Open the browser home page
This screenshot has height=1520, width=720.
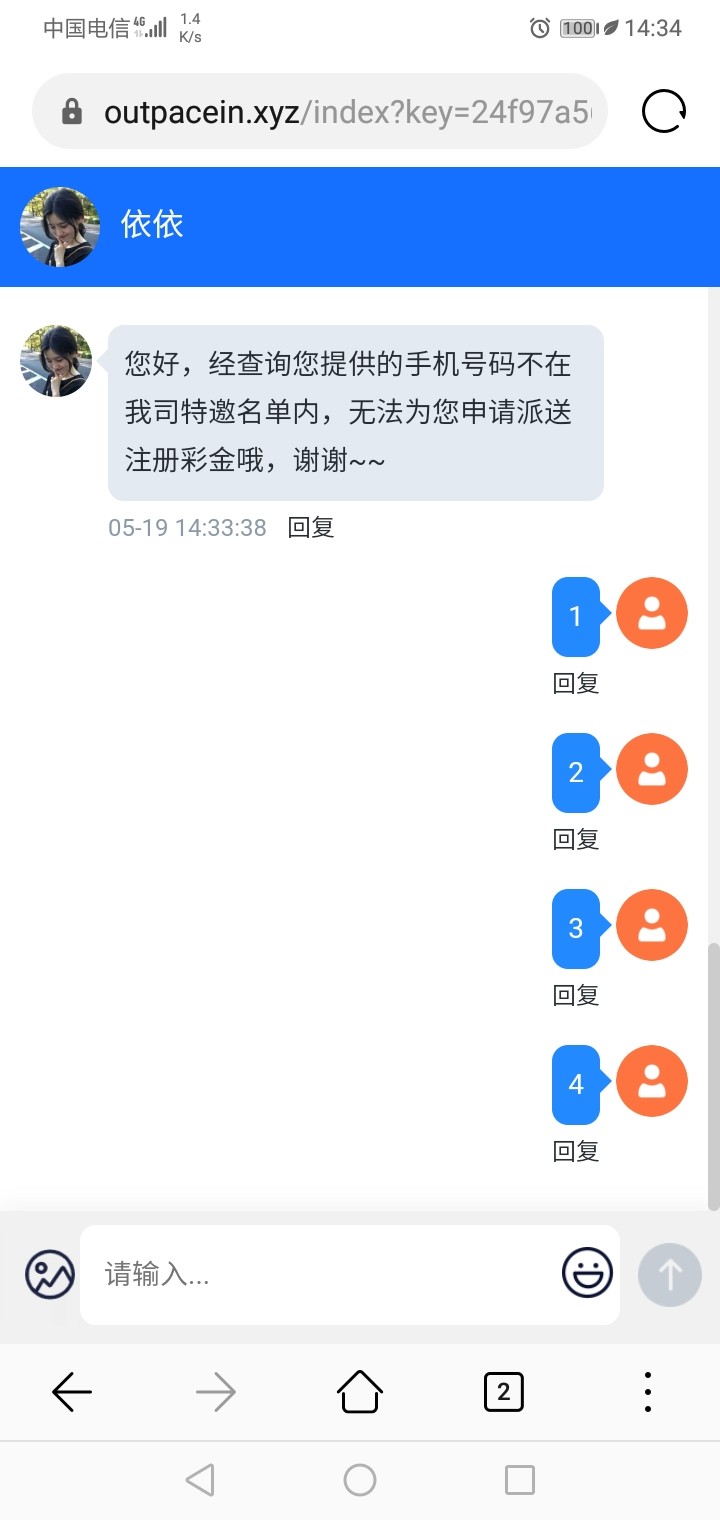click(360, 1391)
